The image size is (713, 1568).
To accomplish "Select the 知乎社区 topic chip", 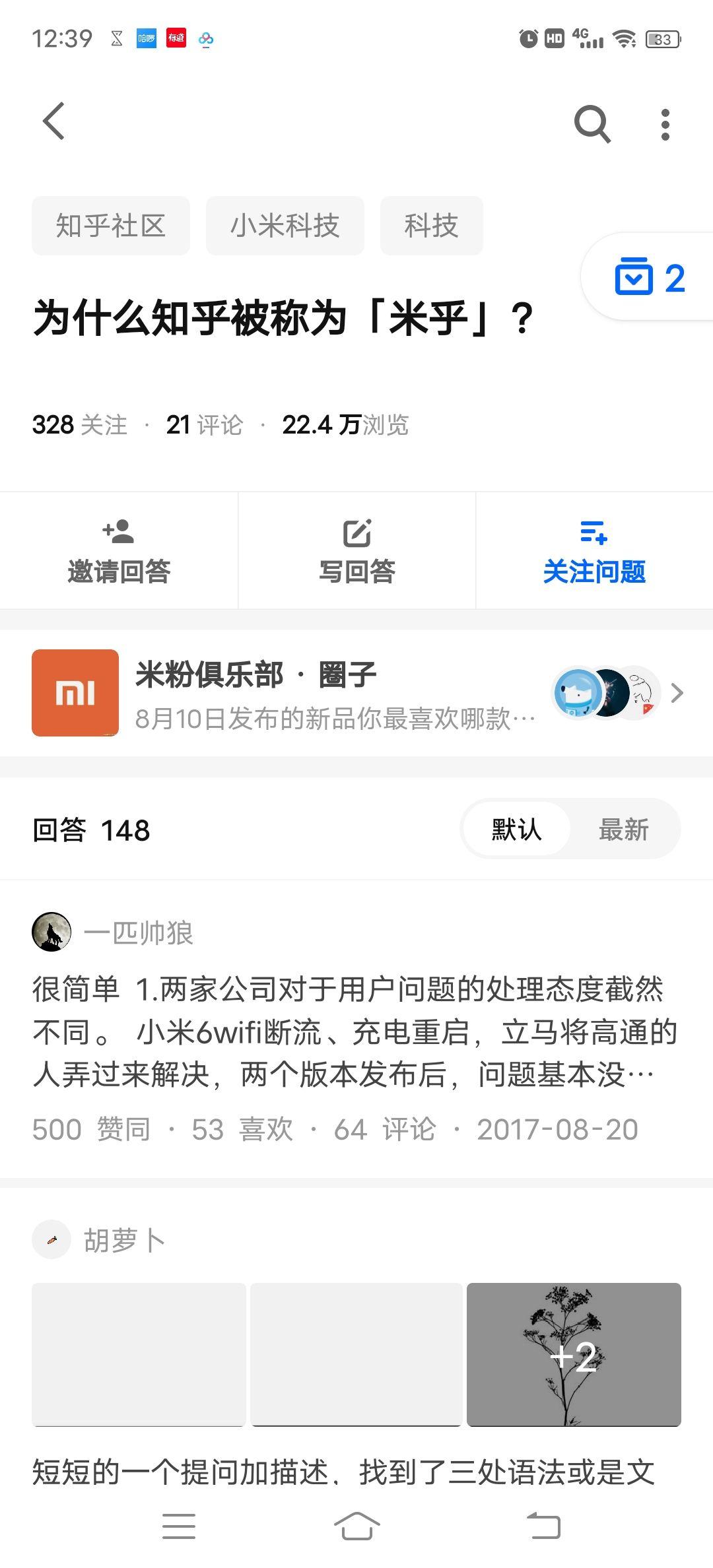I will coord(110,226).
